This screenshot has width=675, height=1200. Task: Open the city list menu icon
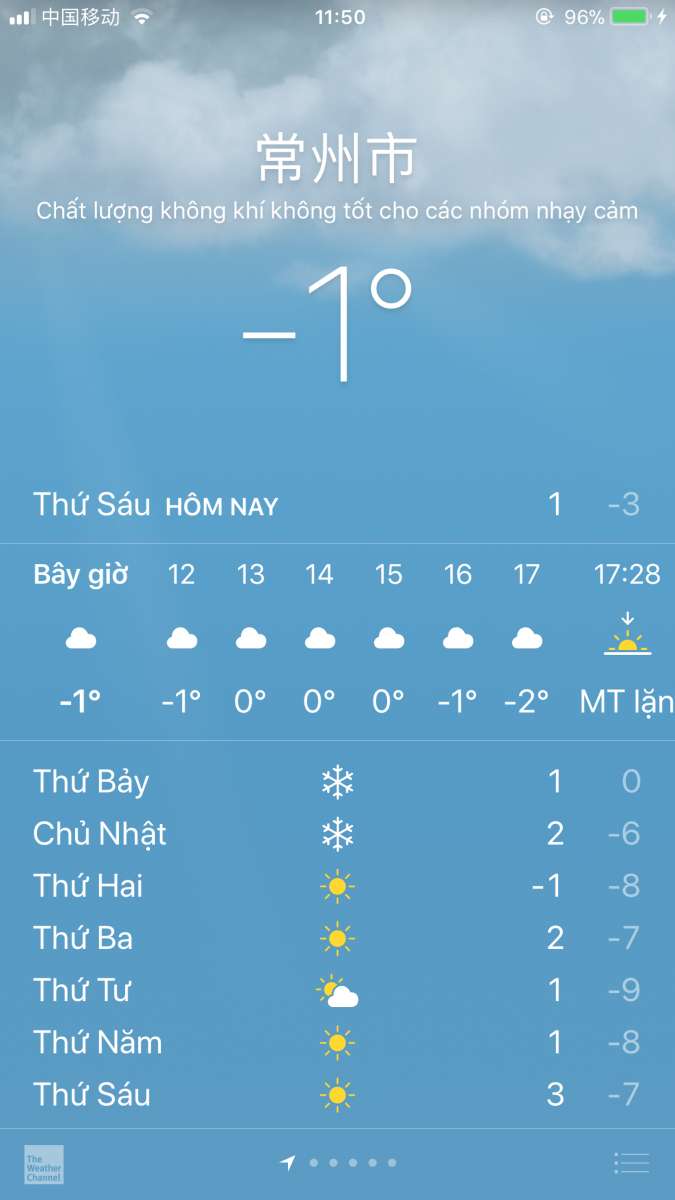631,1163
